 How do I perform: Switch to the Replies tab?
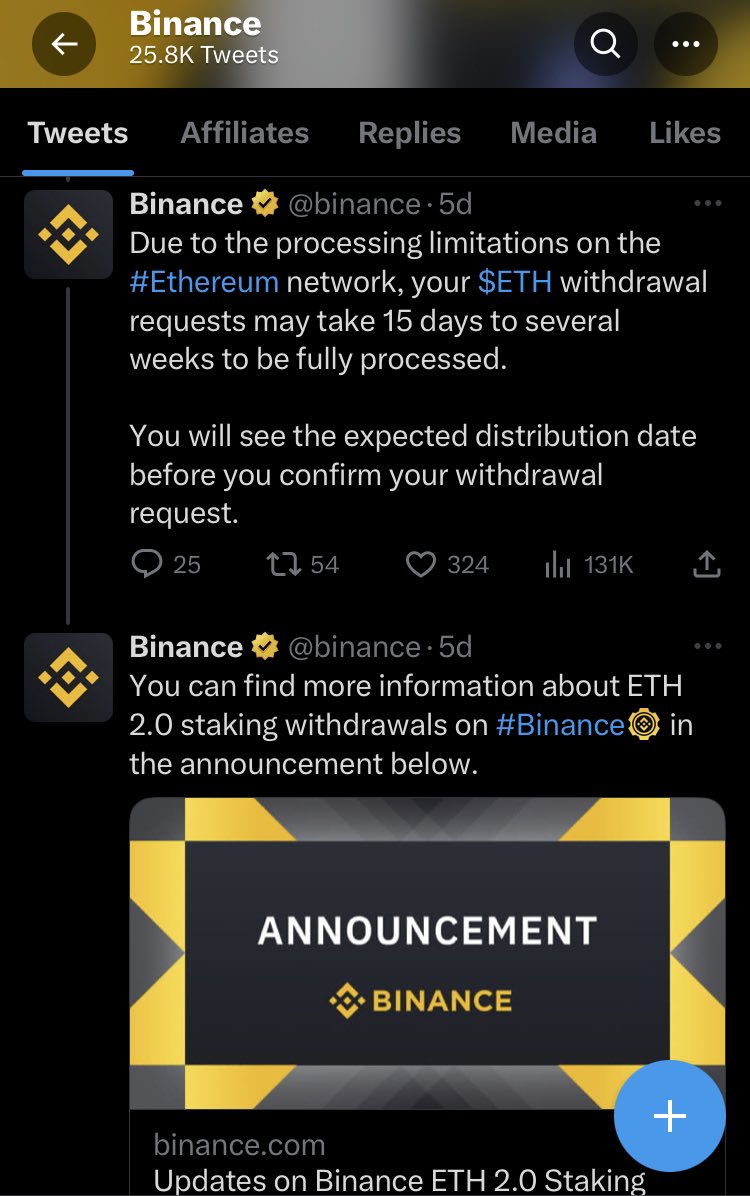[409, 133]
